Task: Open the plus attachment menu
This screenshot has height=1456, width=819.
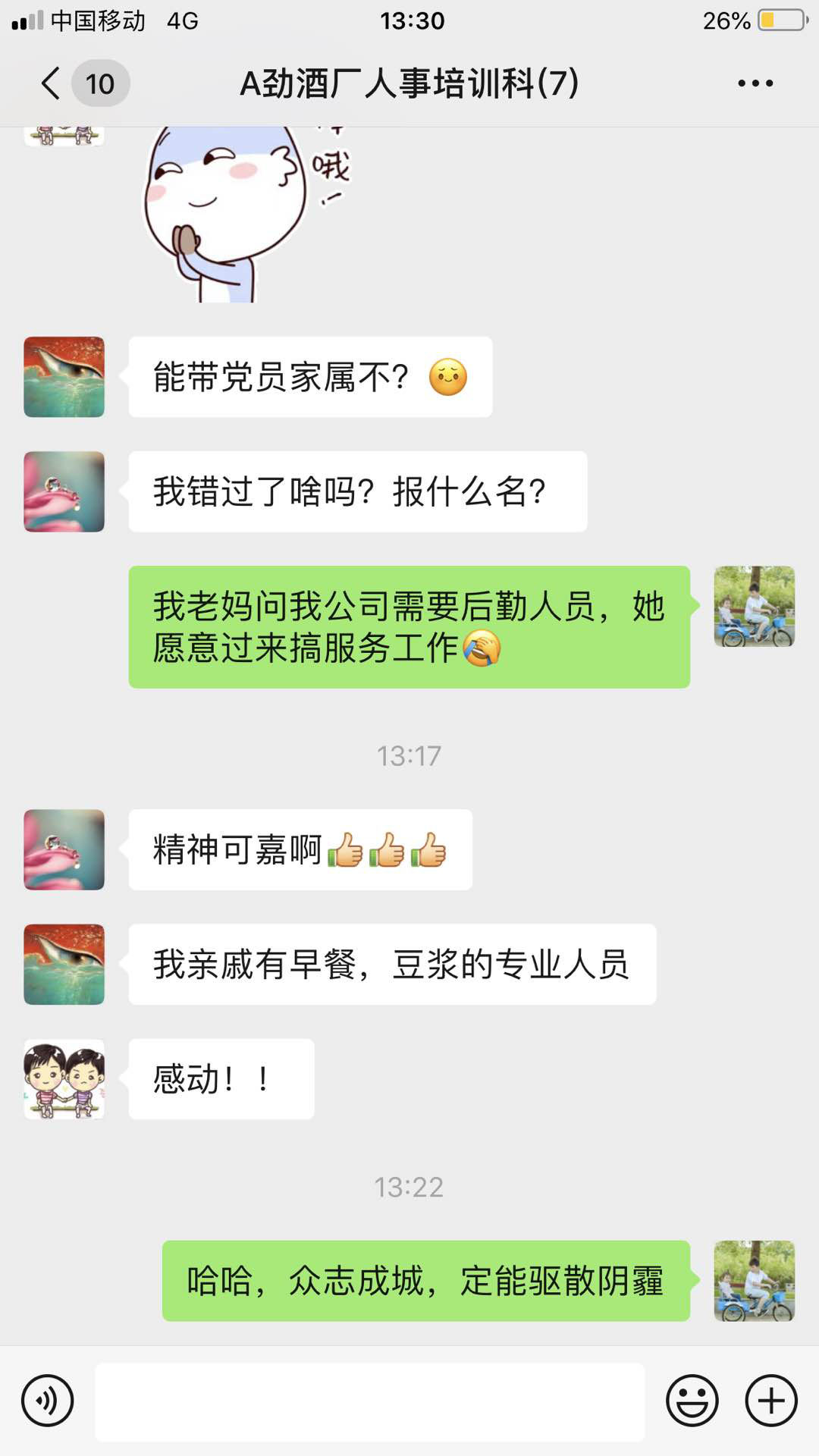Action: tap(770, 1401)
